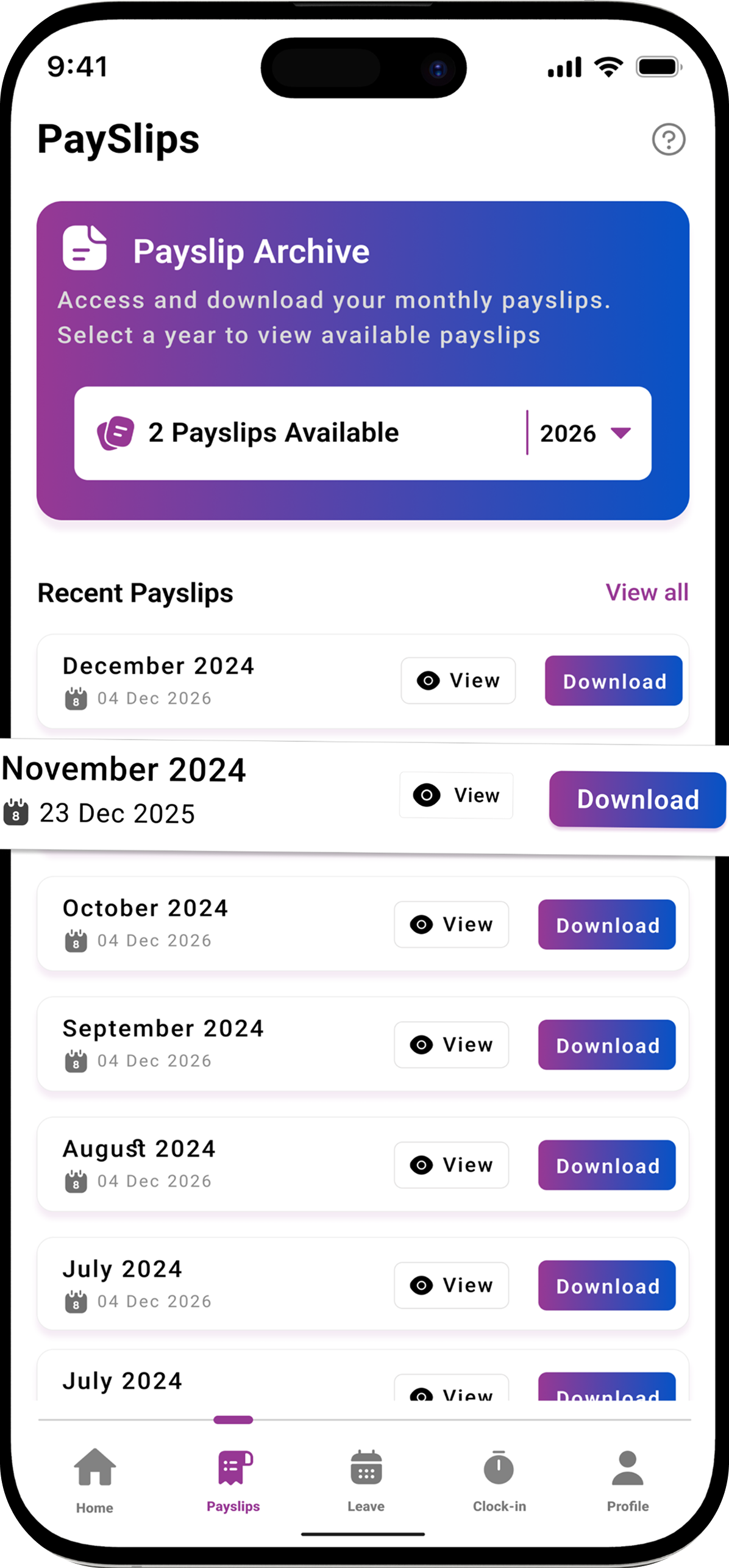Screen dimensions: 729x1568
Task: Click the eye icon inside December's View button
Action: (x=429, y=681)
